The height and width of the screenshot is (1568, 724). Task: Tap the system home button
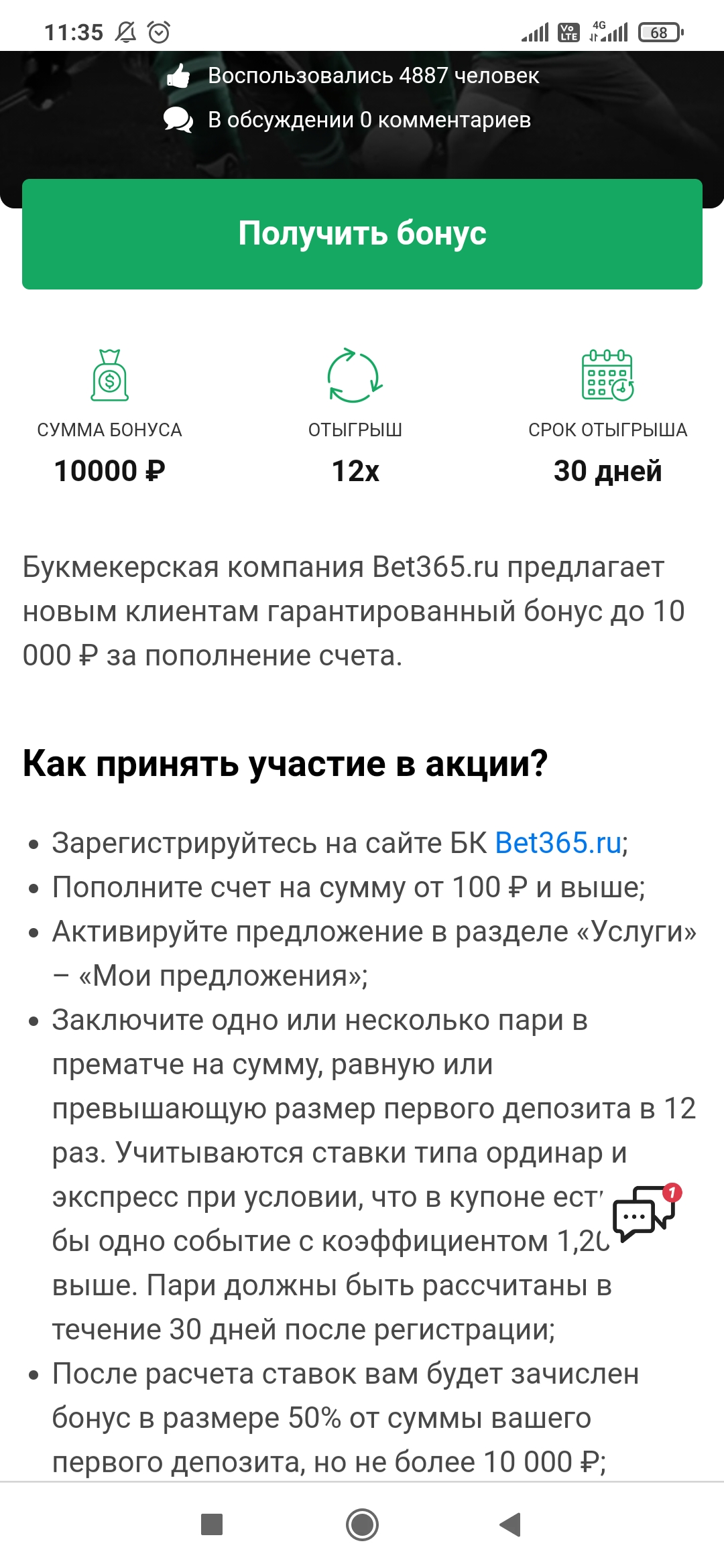click(x=362, y=1524)
